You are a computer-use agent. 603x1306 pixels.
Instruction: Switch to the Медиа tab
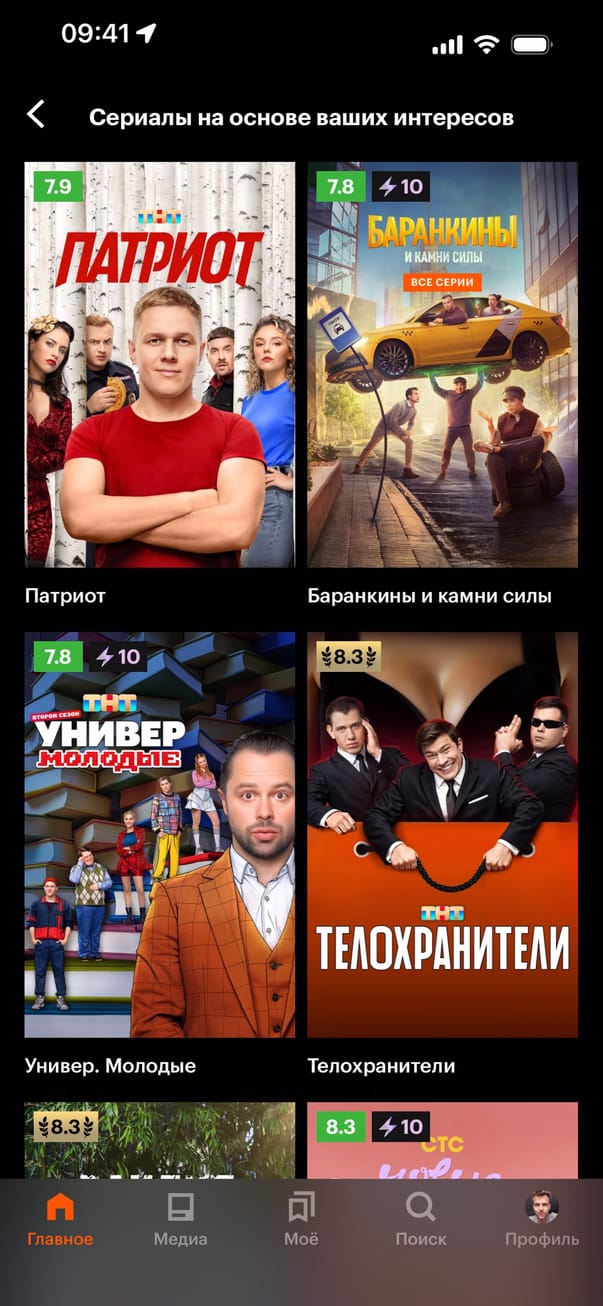(180, 1220)
